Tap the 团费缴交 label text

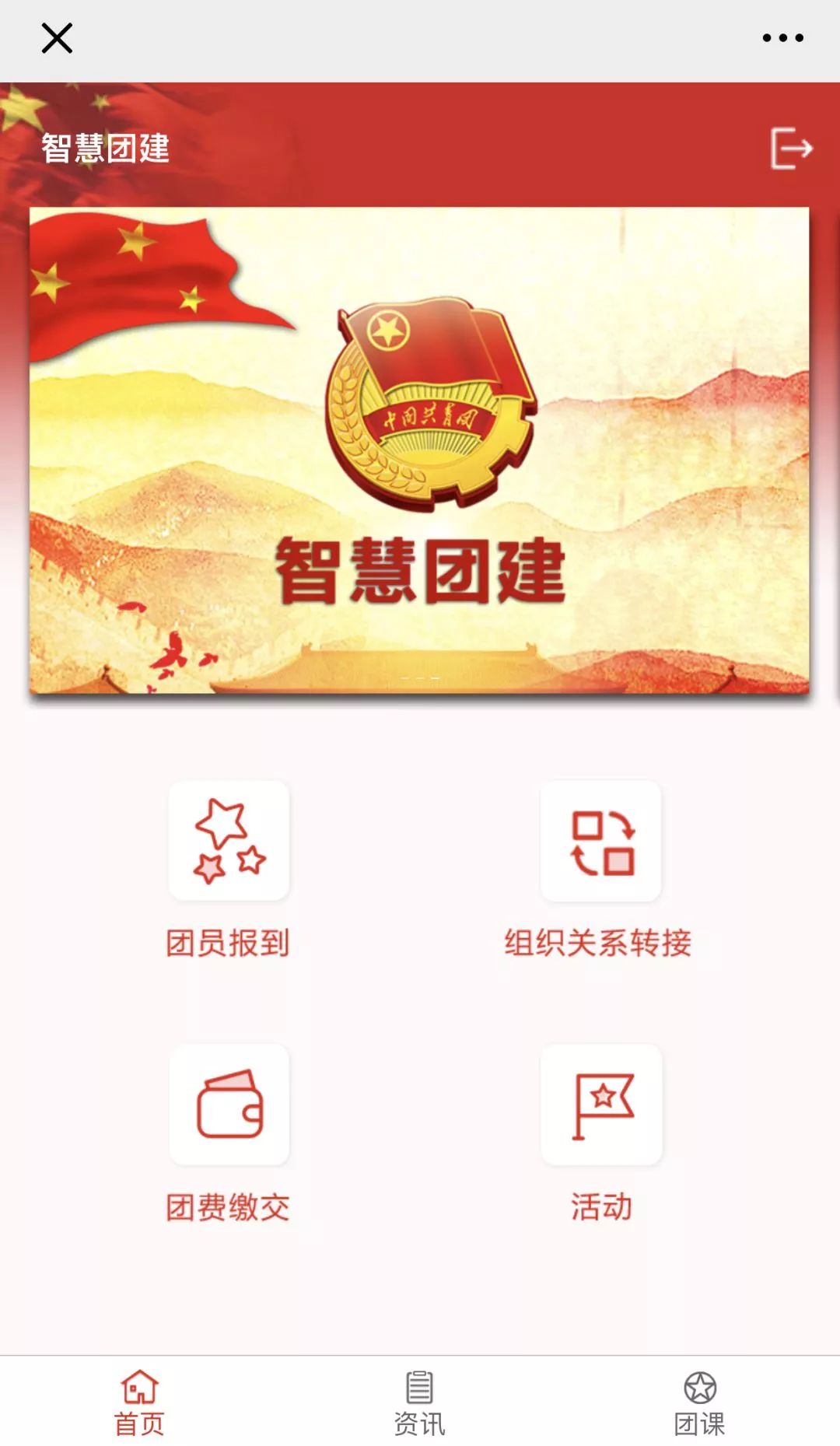click(x=229, y=1206)
